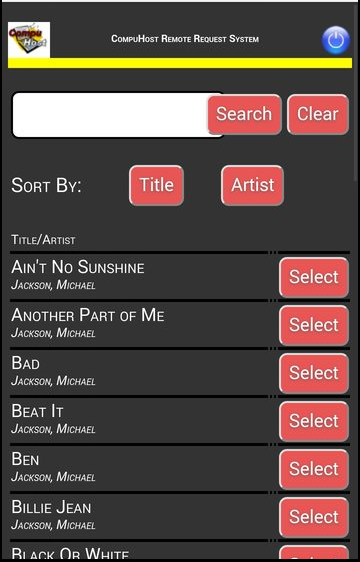Sort the list by Artist

point(252,185)
